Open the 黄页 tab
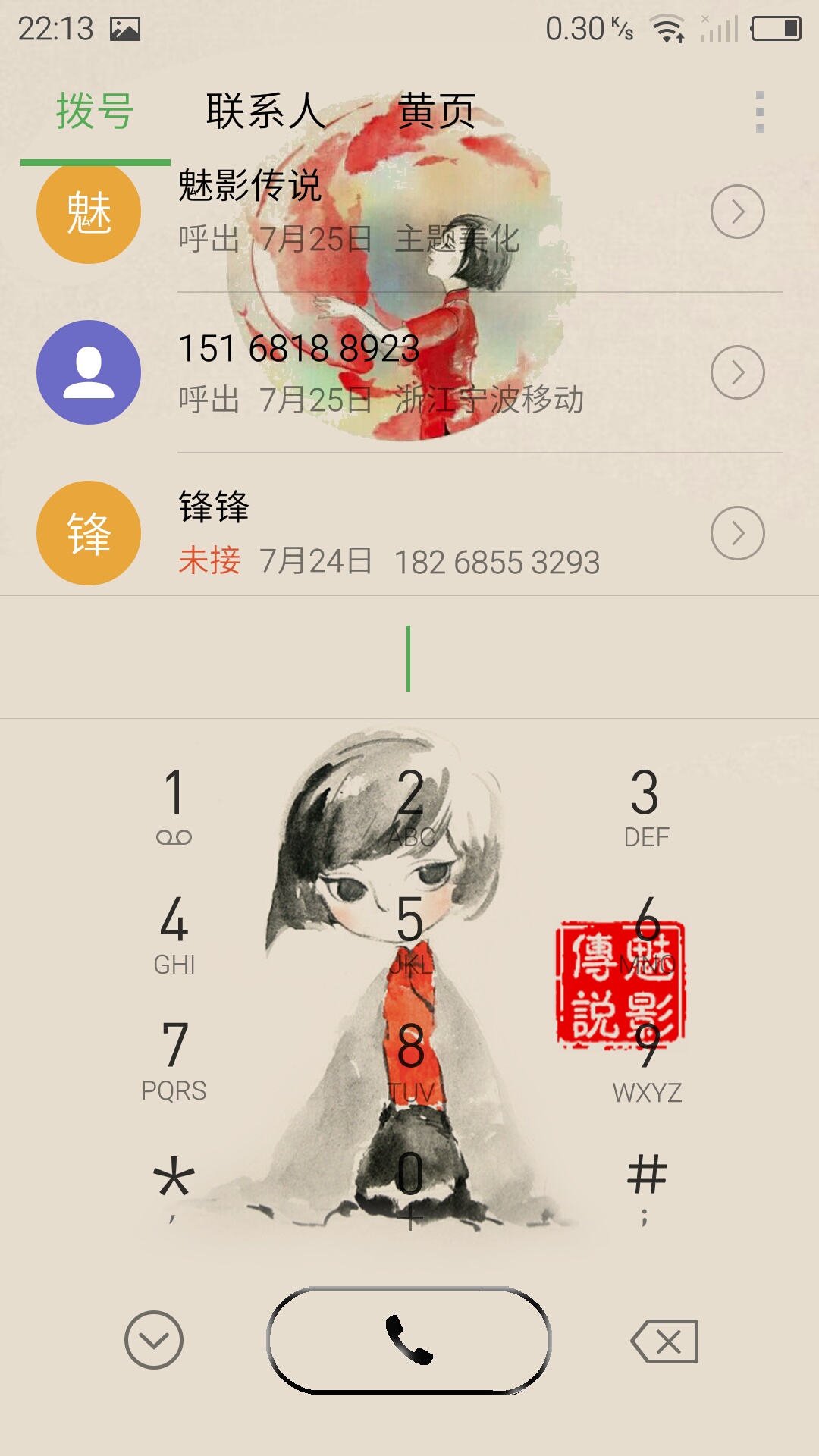Screen dimensions: 819x1456 tap(437, 111)
